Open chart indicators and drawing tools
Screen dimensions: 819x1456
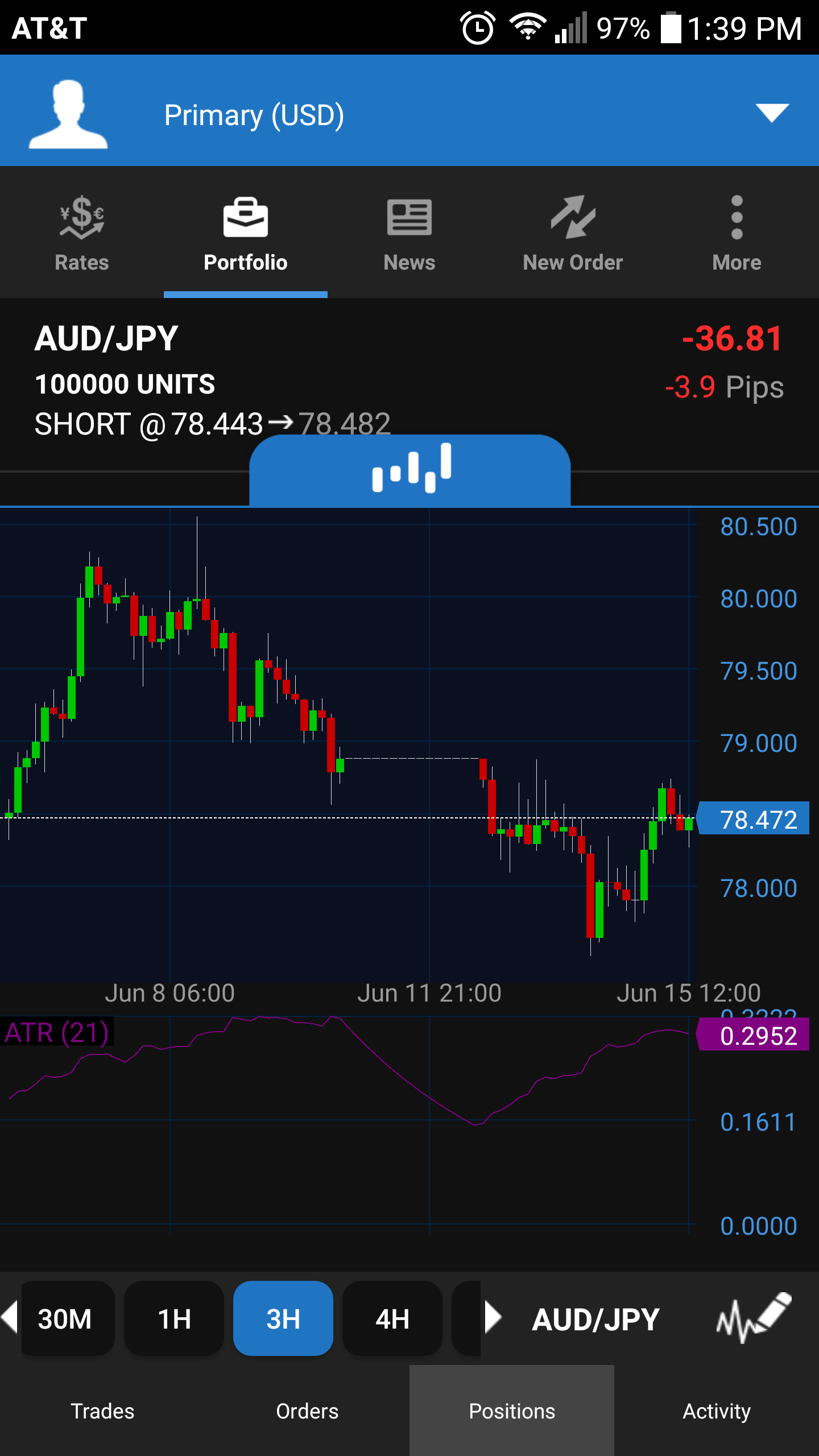[x=753, y=1318]
